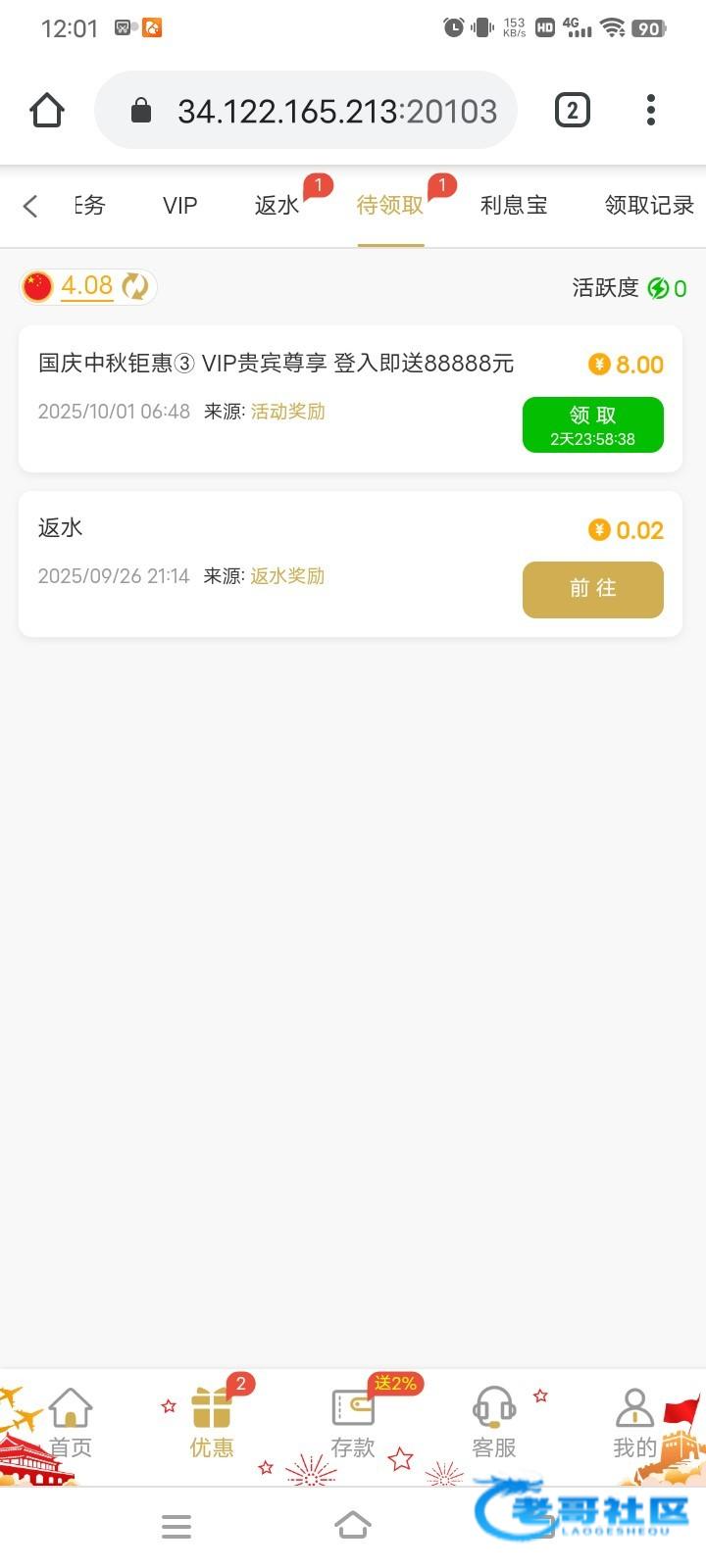Image resolution: width=706 pixels, height=1568 pixels.
Task: Switch to the 返水 tab
Action: pos(277,206)
